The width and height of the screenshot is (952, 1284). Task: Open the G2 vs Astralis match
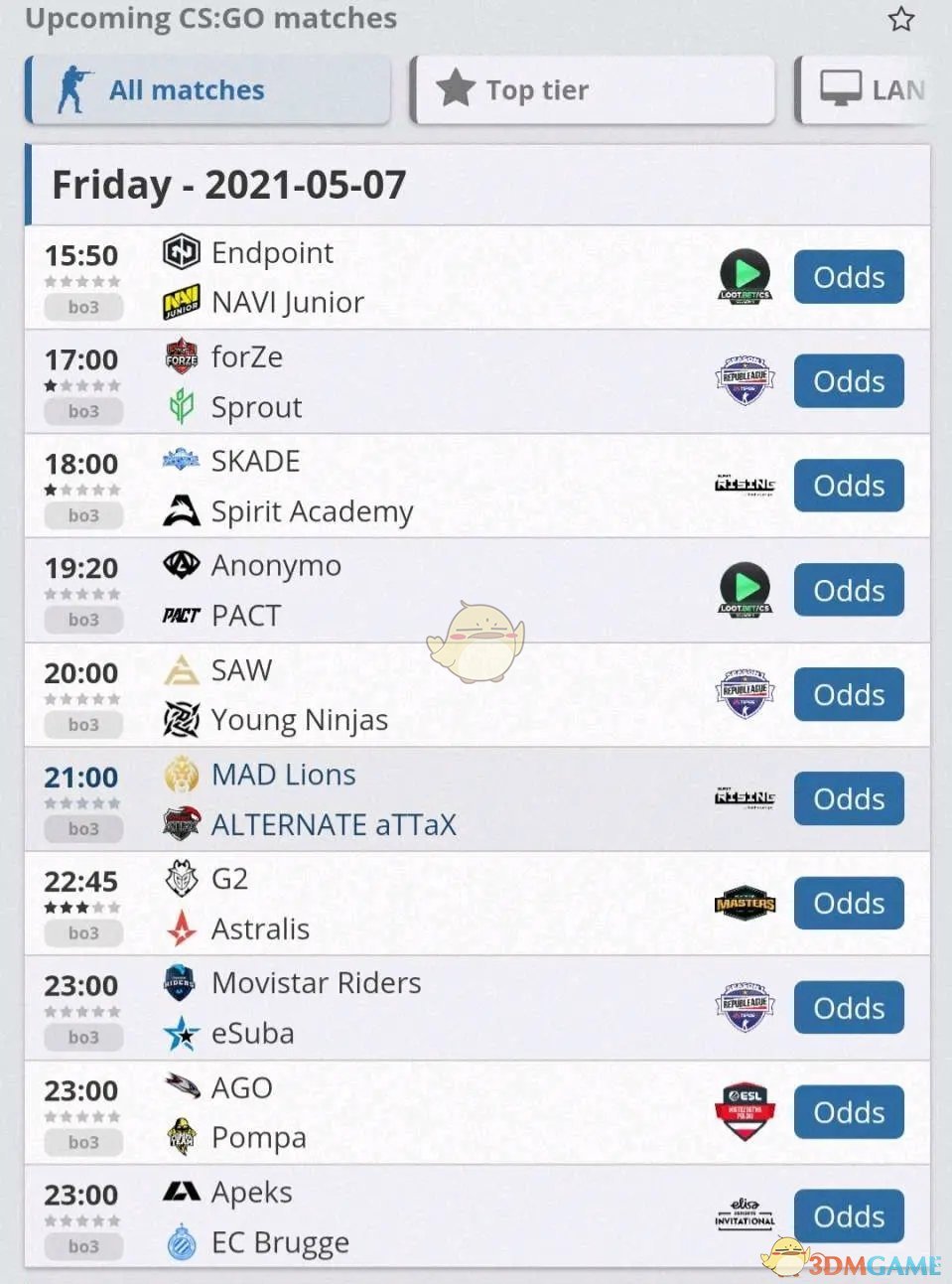click(x=397, y=904)
